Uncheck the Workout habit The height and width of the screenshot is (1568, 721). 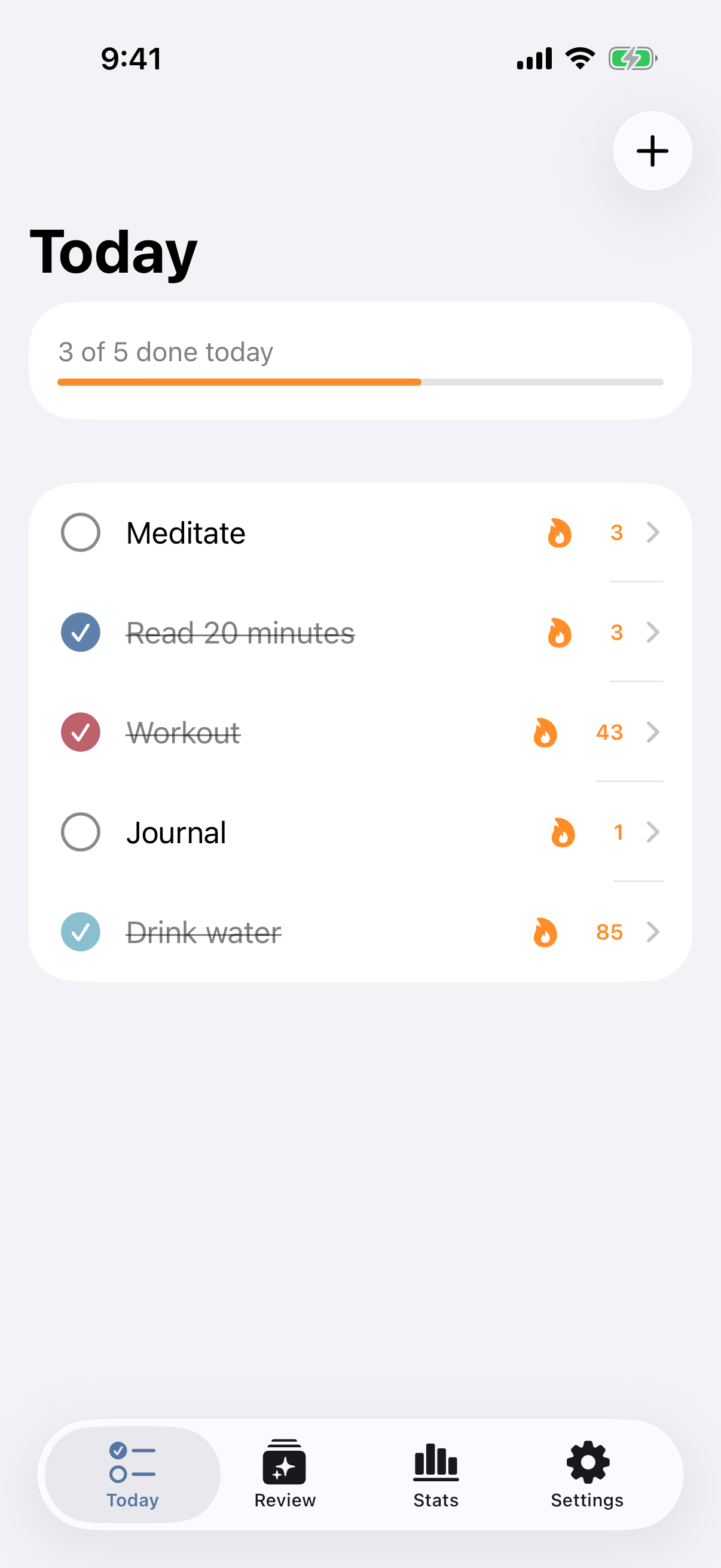pyautogui.click(x=80, y=732)
